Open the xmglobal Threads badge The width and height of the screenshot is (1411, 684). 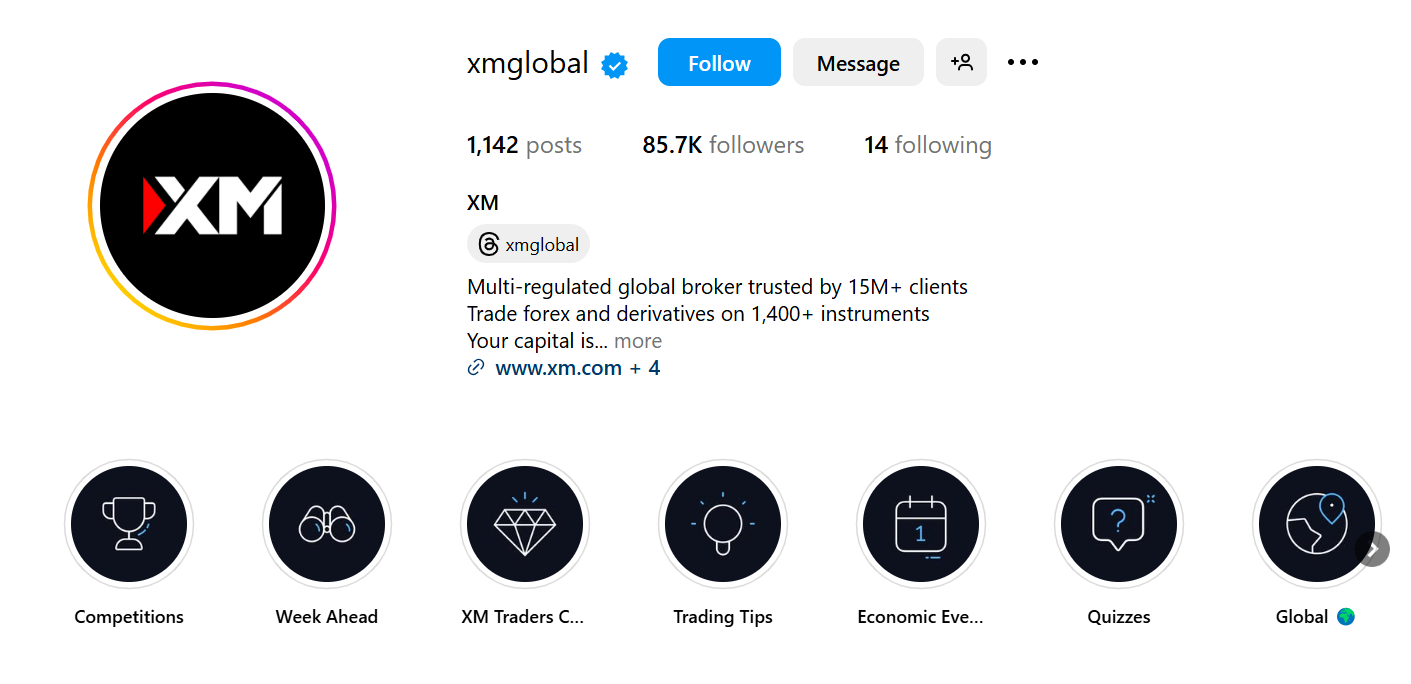tap(529, 244)
